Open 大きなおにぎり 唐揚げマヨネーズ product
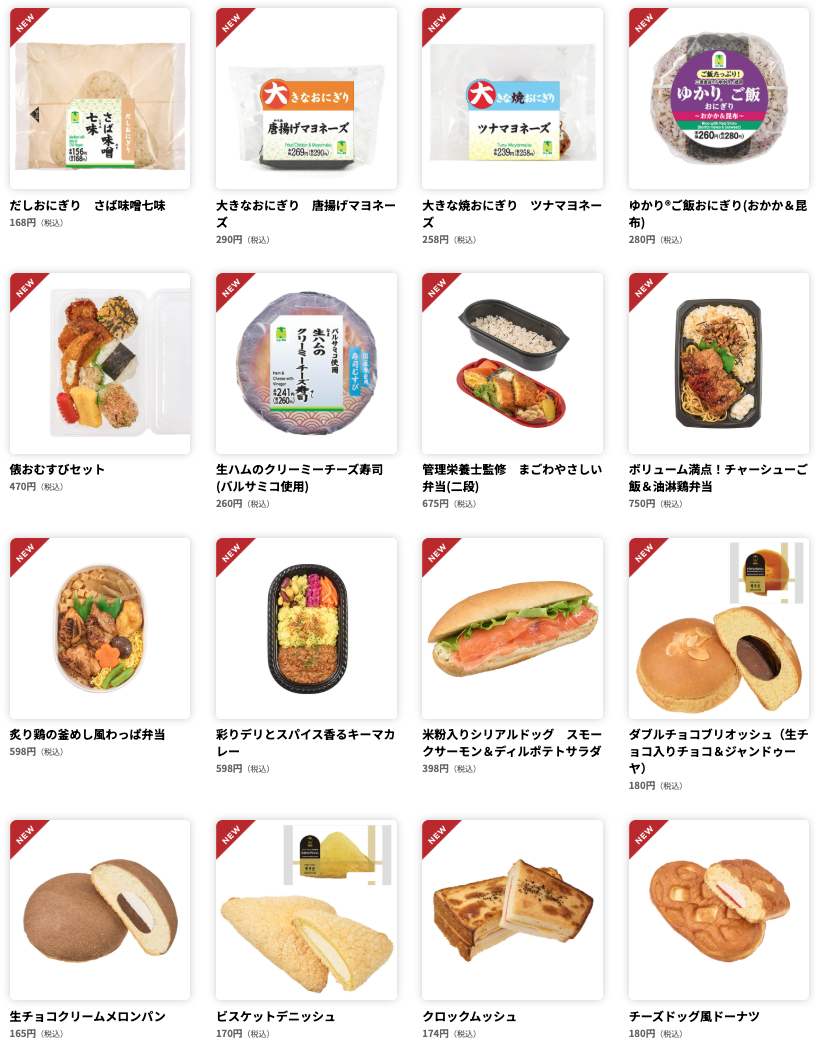Image resolution: width=816 pixels, height=1044 pixels. point(306,99)
